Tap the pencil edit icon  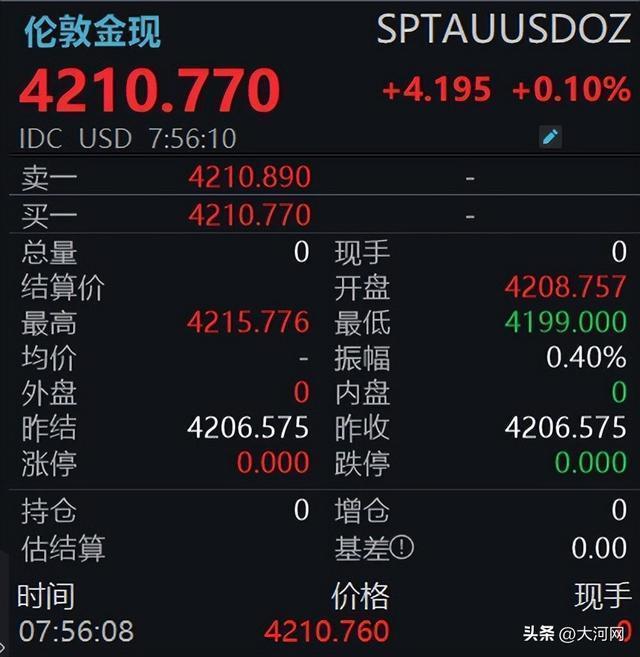550,137
